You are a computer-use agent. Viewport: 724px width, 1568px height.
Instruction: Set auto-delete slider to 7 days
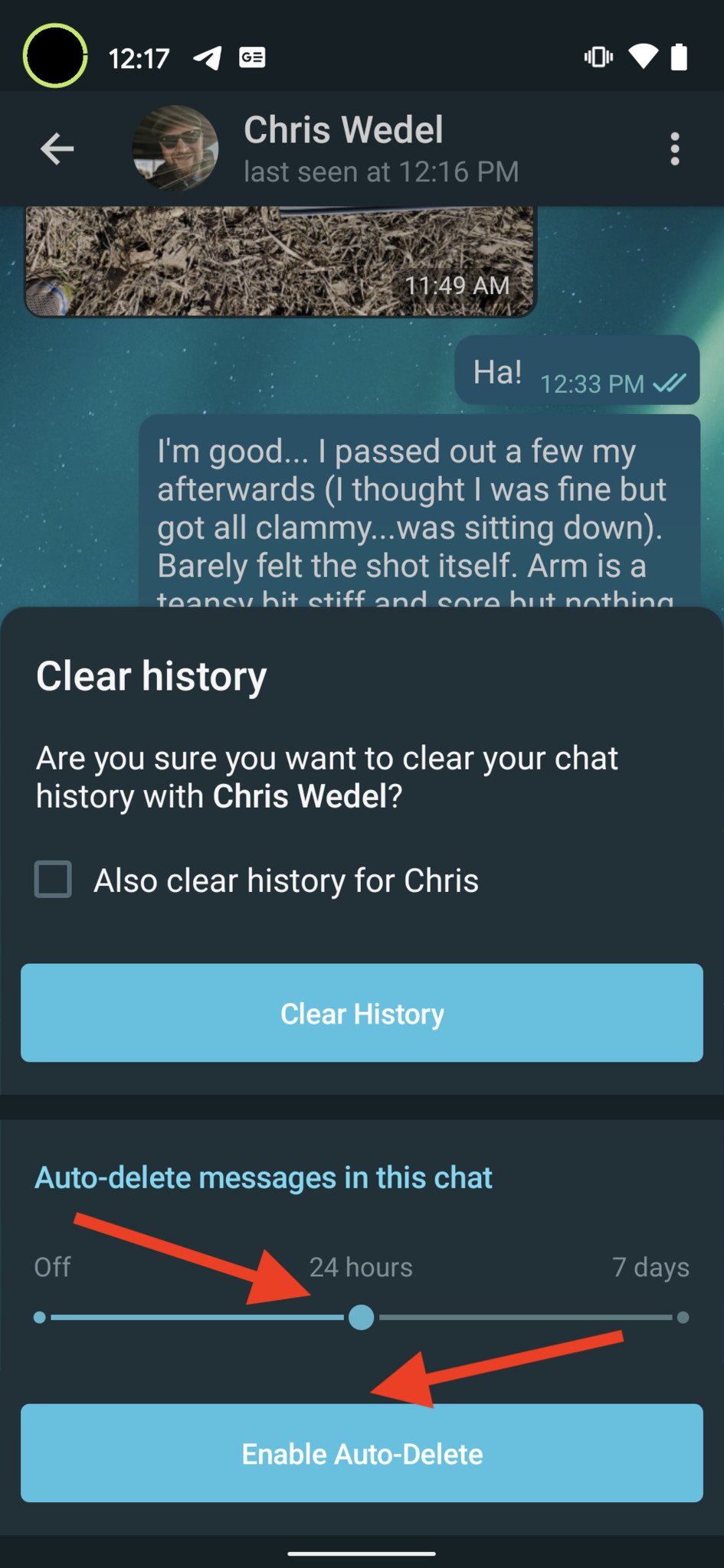point(683,1318)
